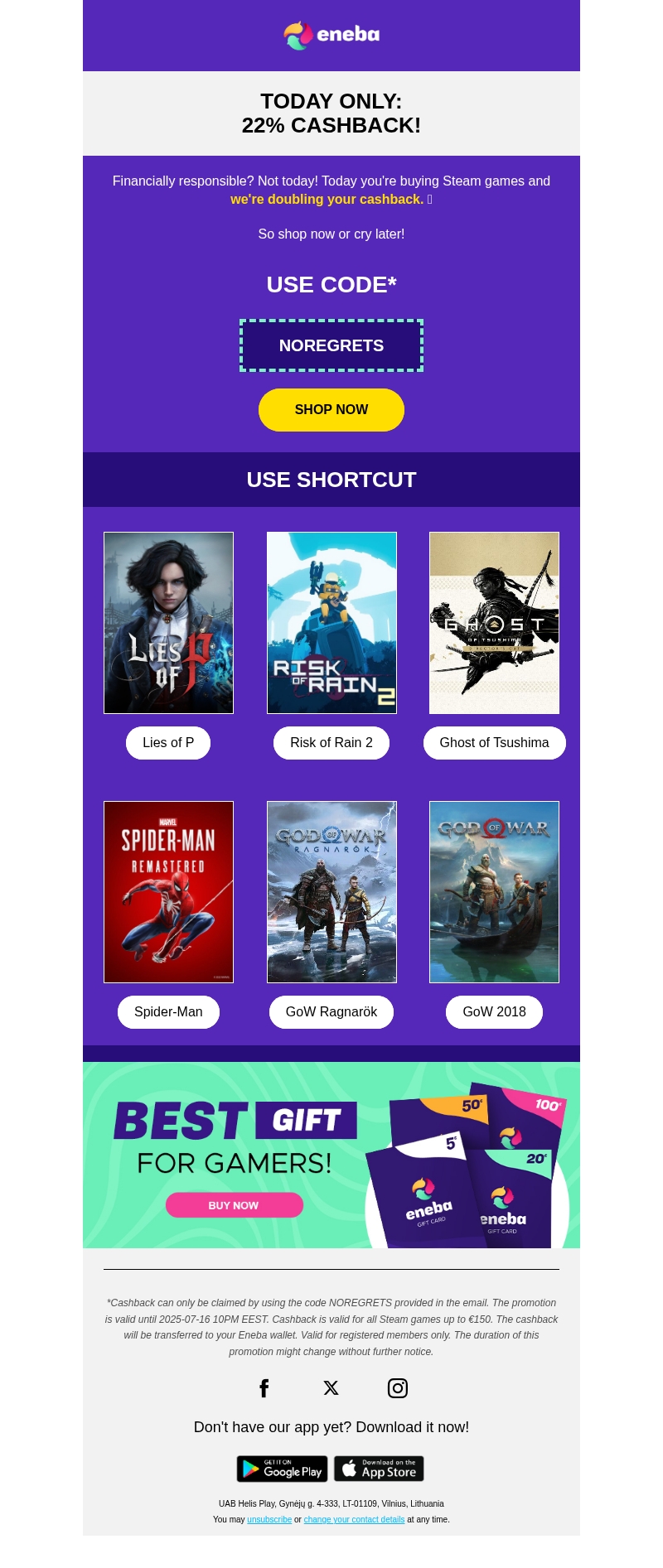
Task: Select the Lies of P label button
Action: point(168,742)
